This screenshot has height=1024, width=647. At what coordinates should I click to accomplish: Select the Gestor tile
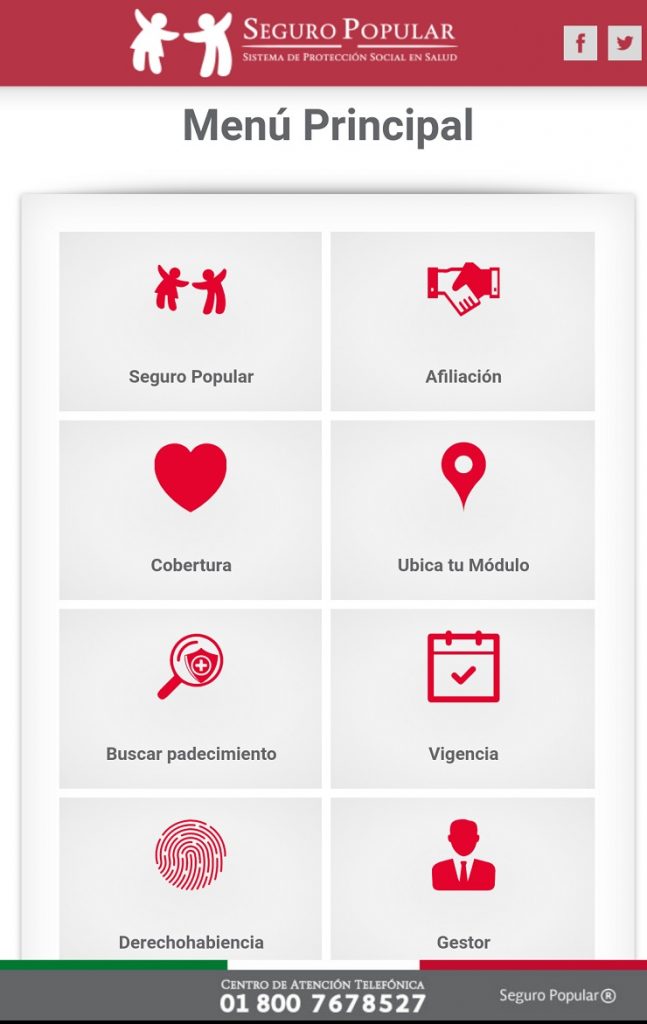tap(463, 878)
